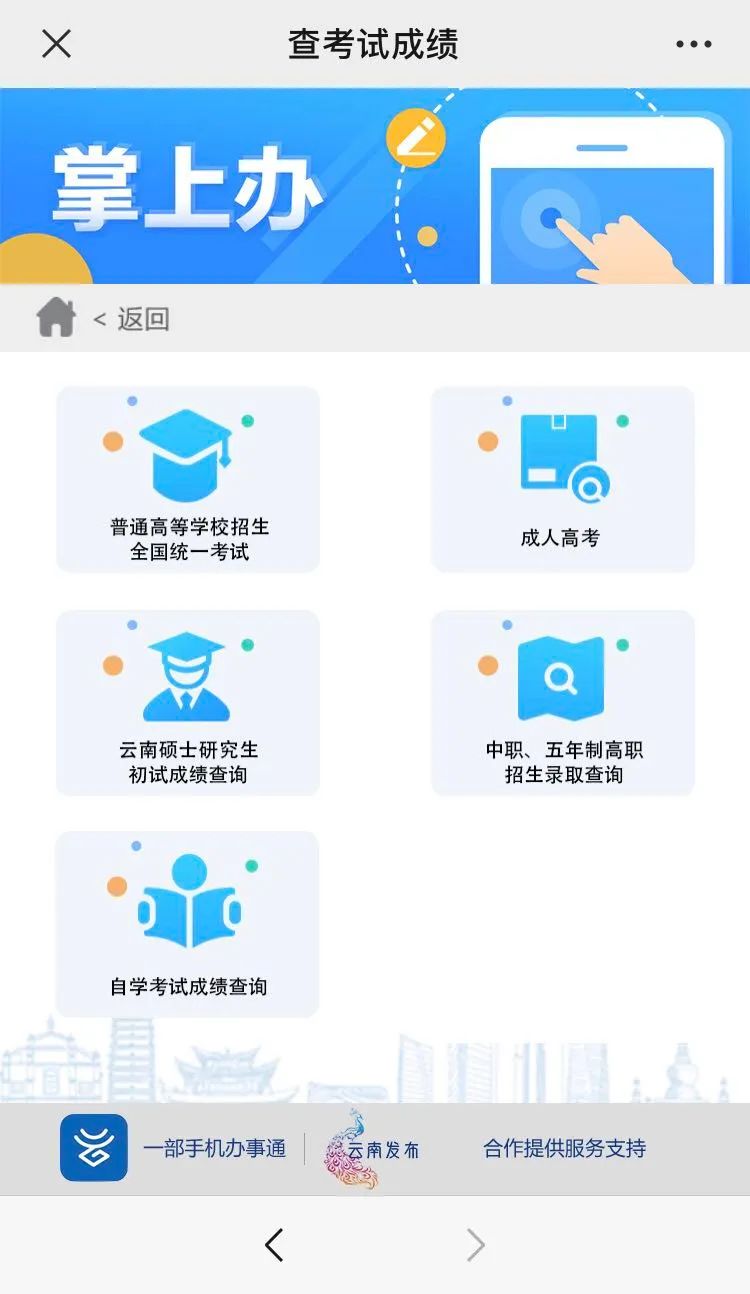Open 普通高等学校招生全国统一考试 card
The image size is (750, 1294).
click(188, 480)
